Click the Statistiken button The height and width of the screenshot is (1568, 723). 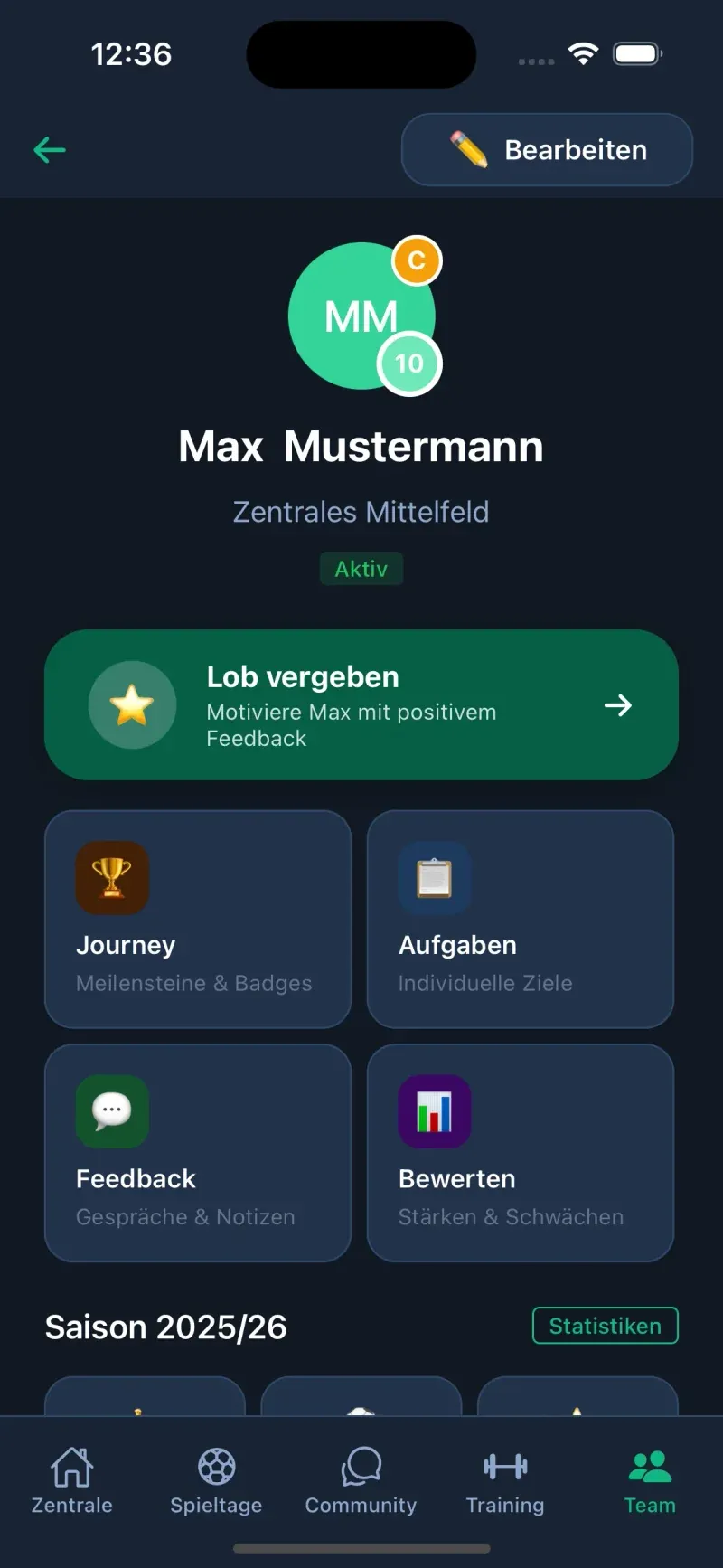[x=605, y=1326]
